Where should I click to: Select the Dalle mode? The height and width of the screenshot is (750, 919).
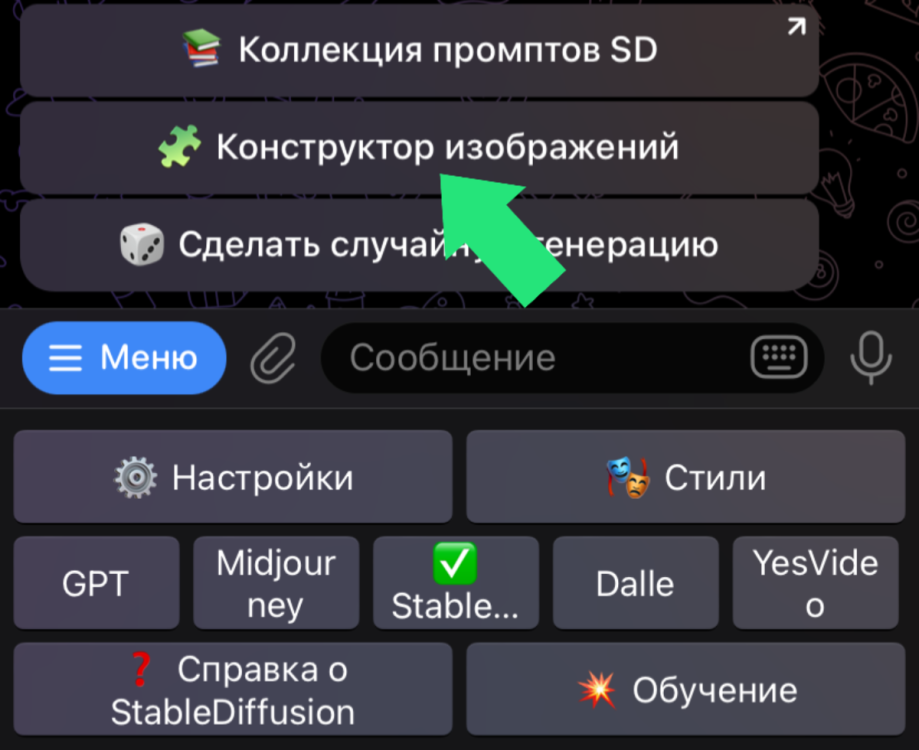635,583
